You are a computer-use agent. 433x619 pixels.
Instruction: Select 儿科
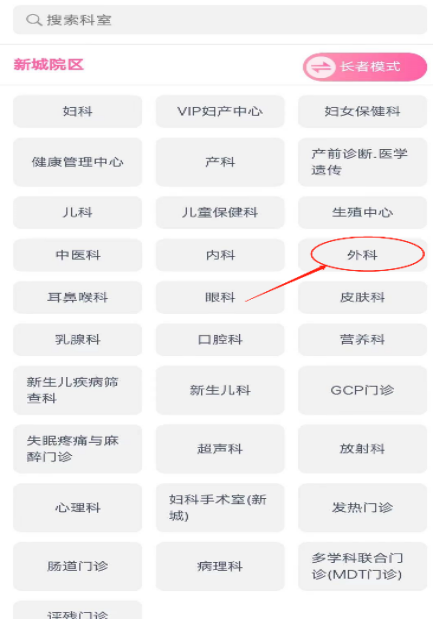click(77, 212)
